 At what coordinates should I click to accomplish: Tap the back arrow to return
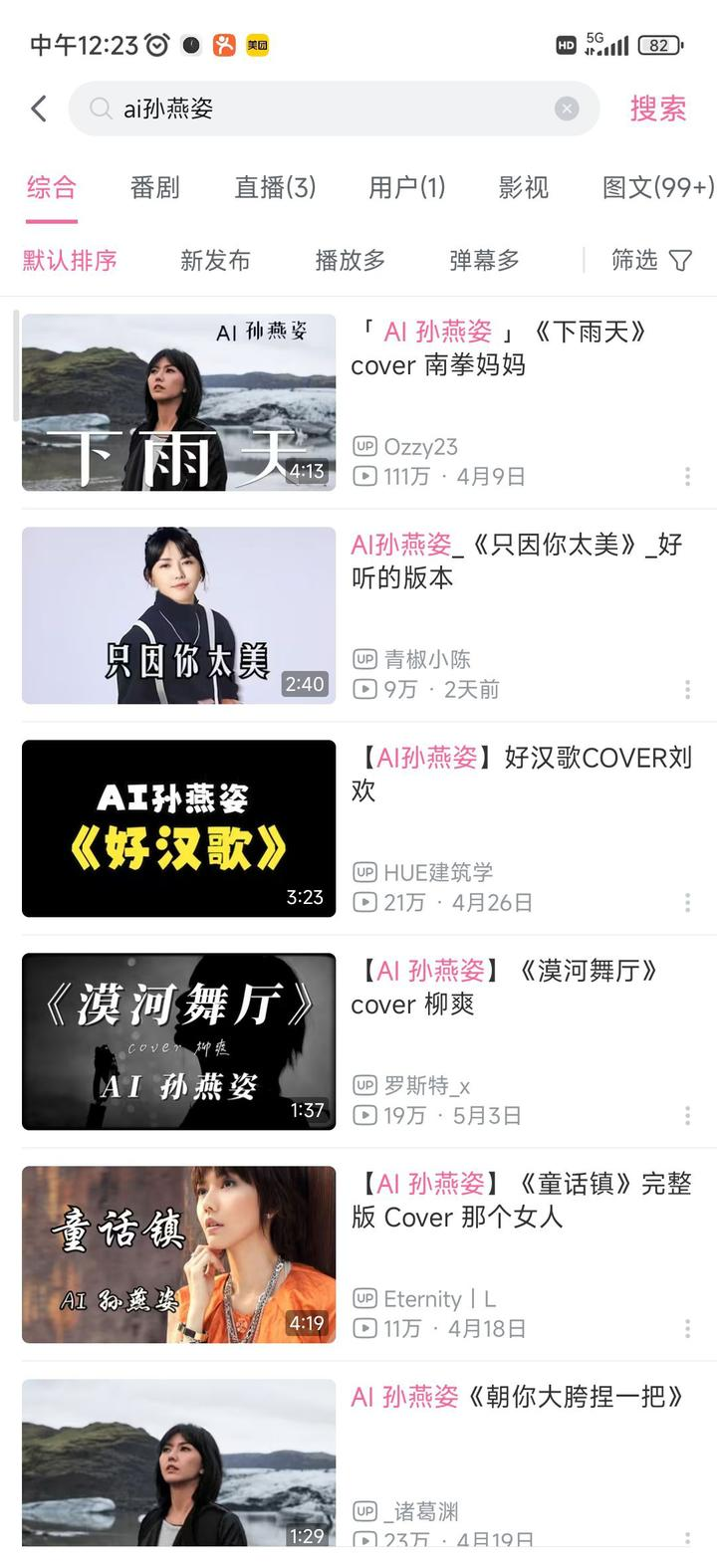coord(38,109)
